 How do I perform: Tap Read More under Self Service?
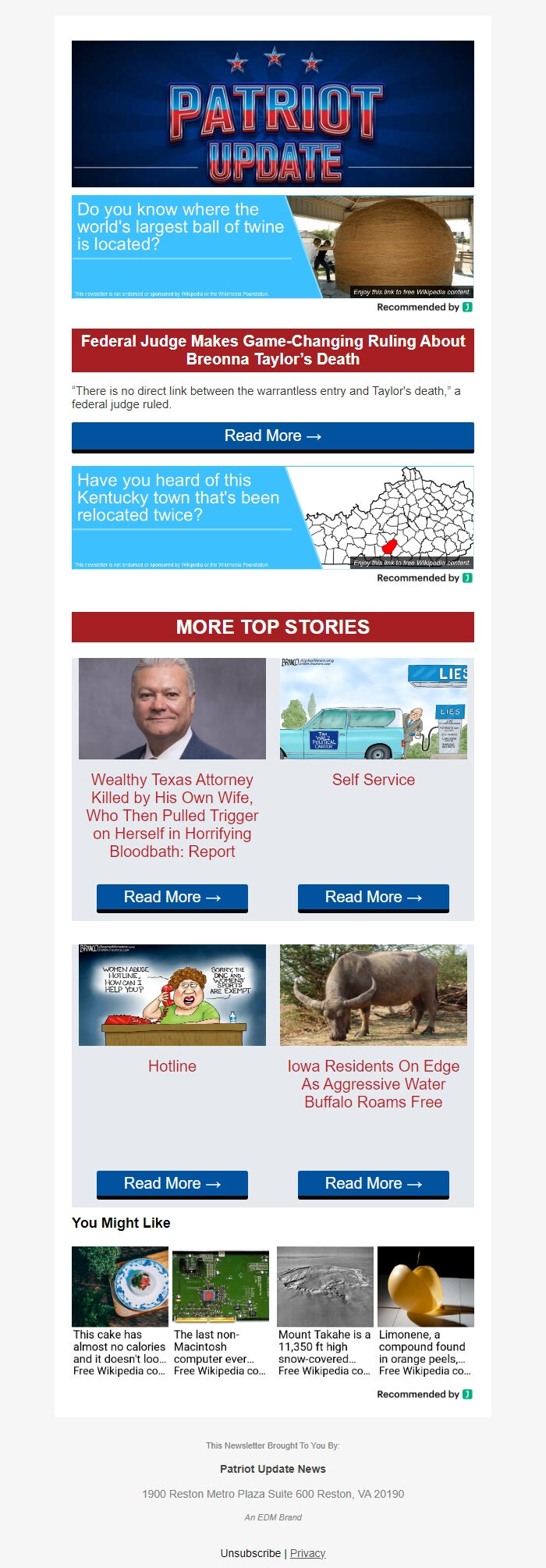373,898
